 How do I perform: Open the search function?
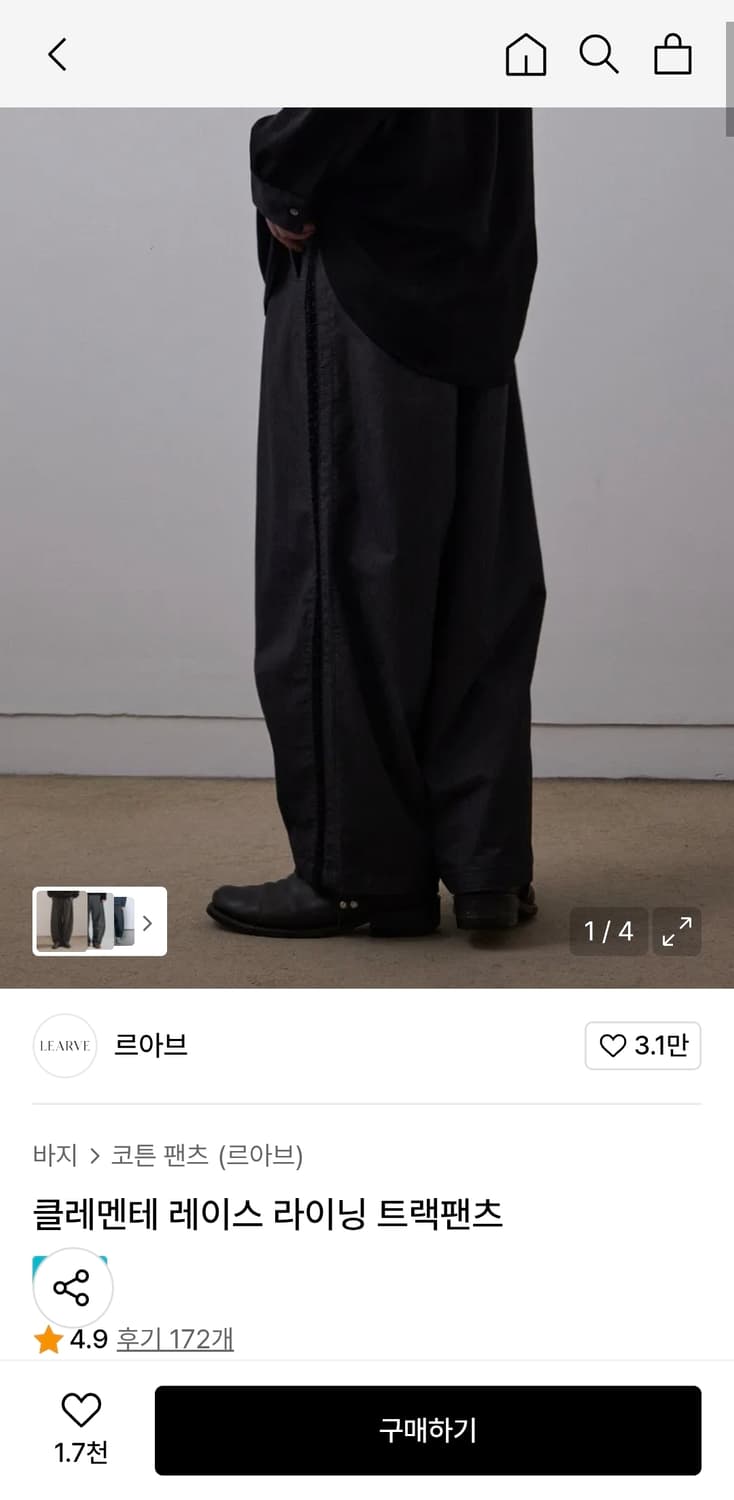coord(599,55)
